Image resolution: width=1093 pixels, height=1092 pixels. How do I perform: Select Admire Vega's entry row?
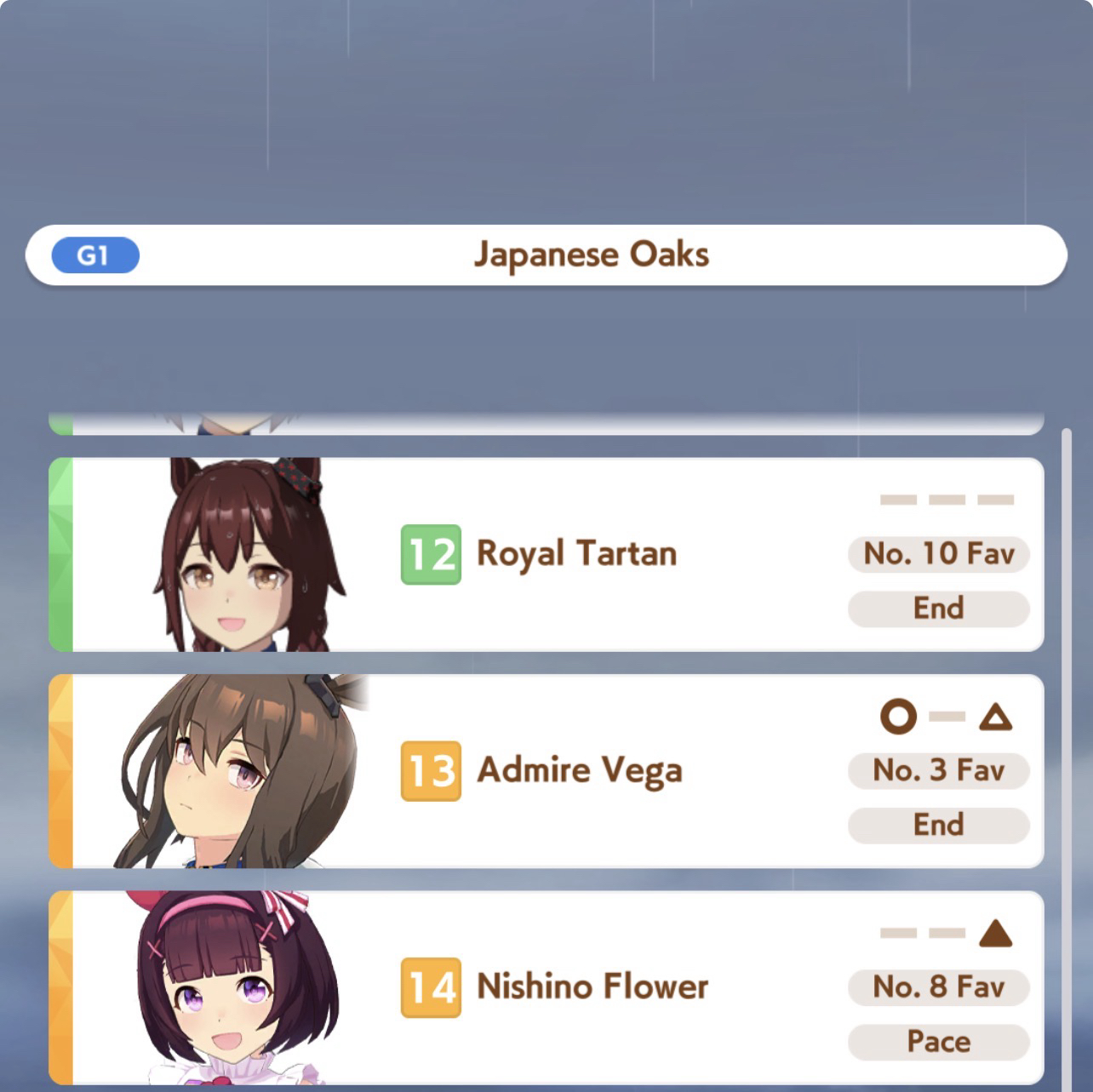(545, 771)
